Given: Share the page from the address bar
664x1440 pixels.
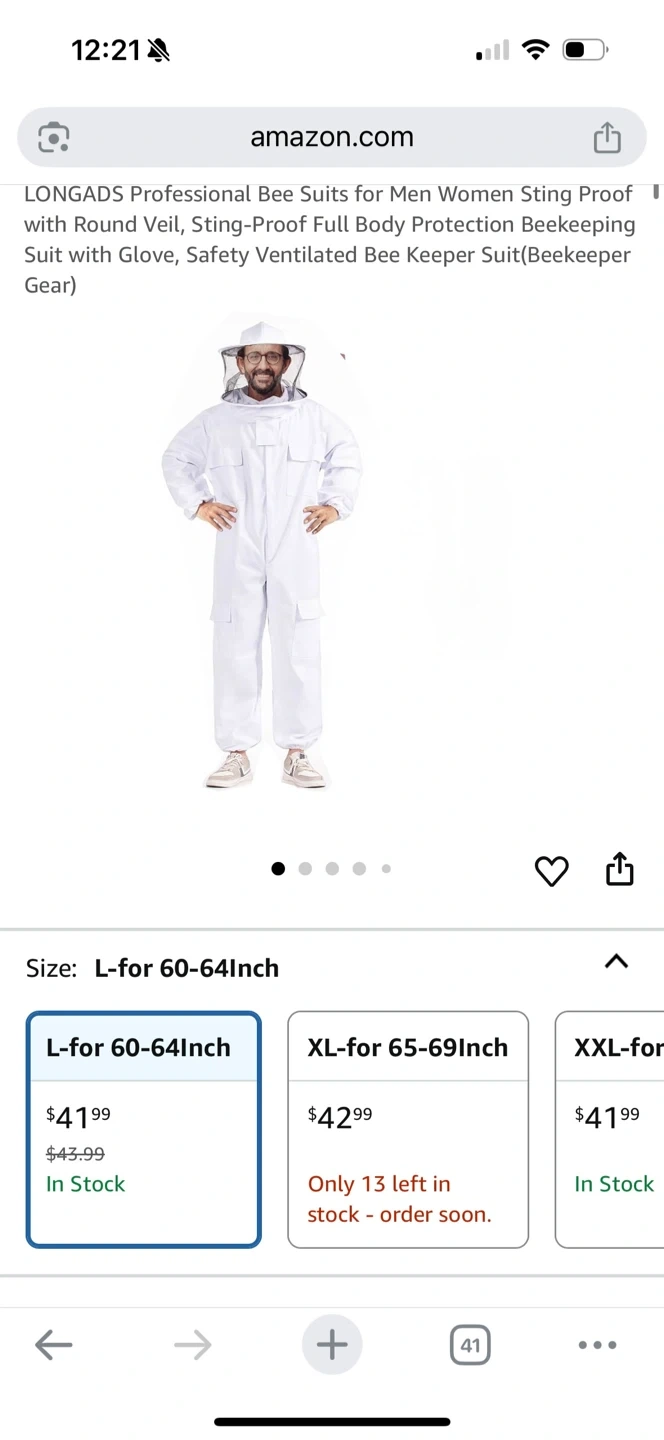Looking at the screenshot, I should tap(607, 137).
